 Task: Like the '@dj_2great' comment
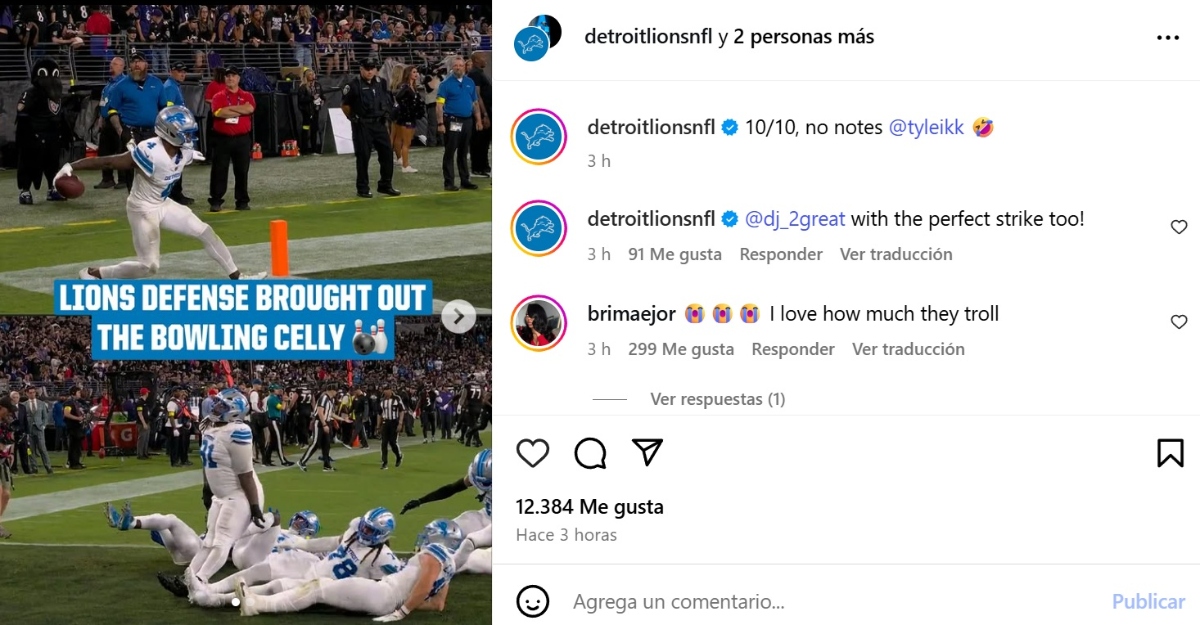(1179, 227)
